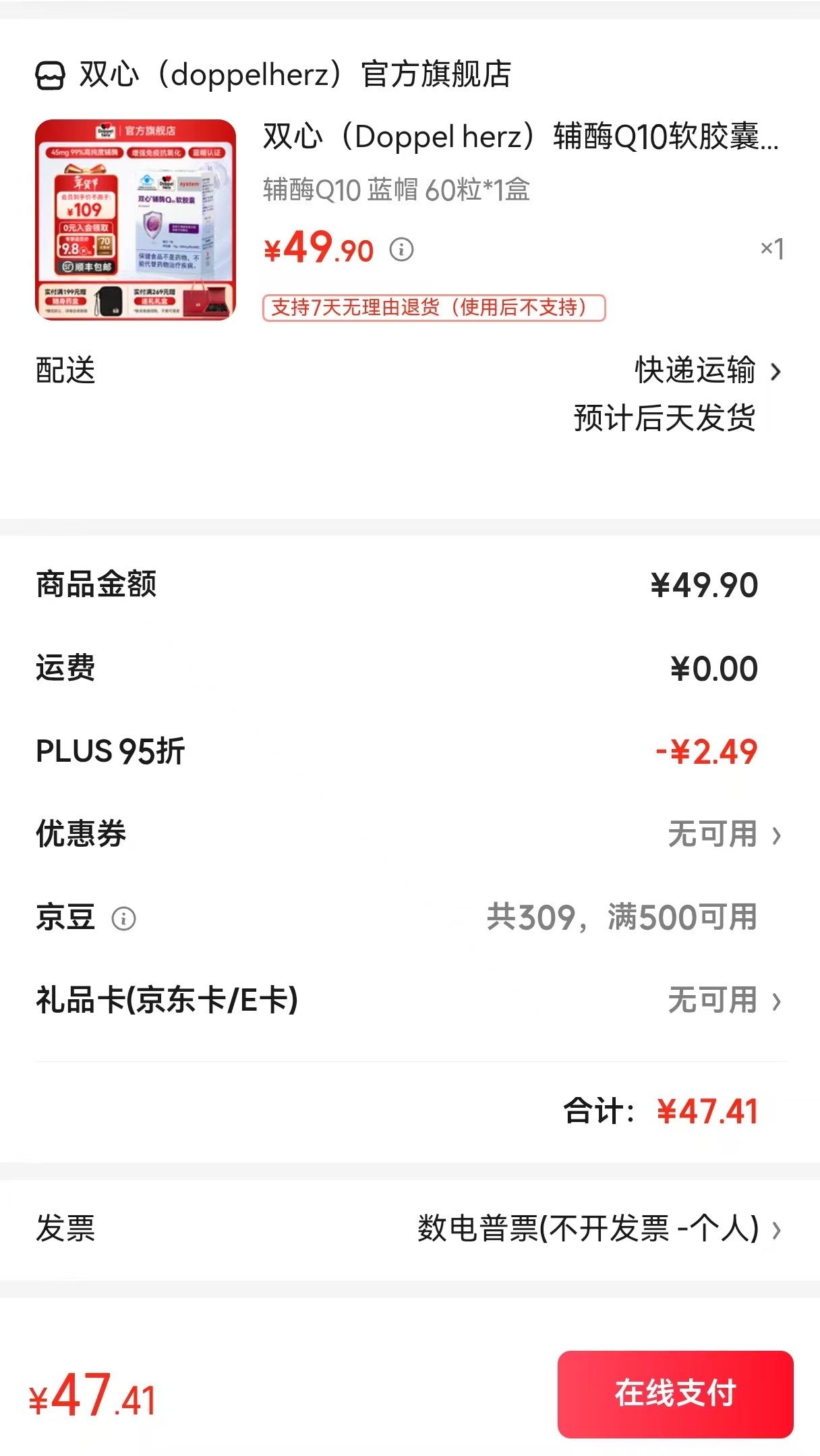This screenshot has height=1456, width=820.
Task: View price details info icon
Action: (x=401, y=250)
